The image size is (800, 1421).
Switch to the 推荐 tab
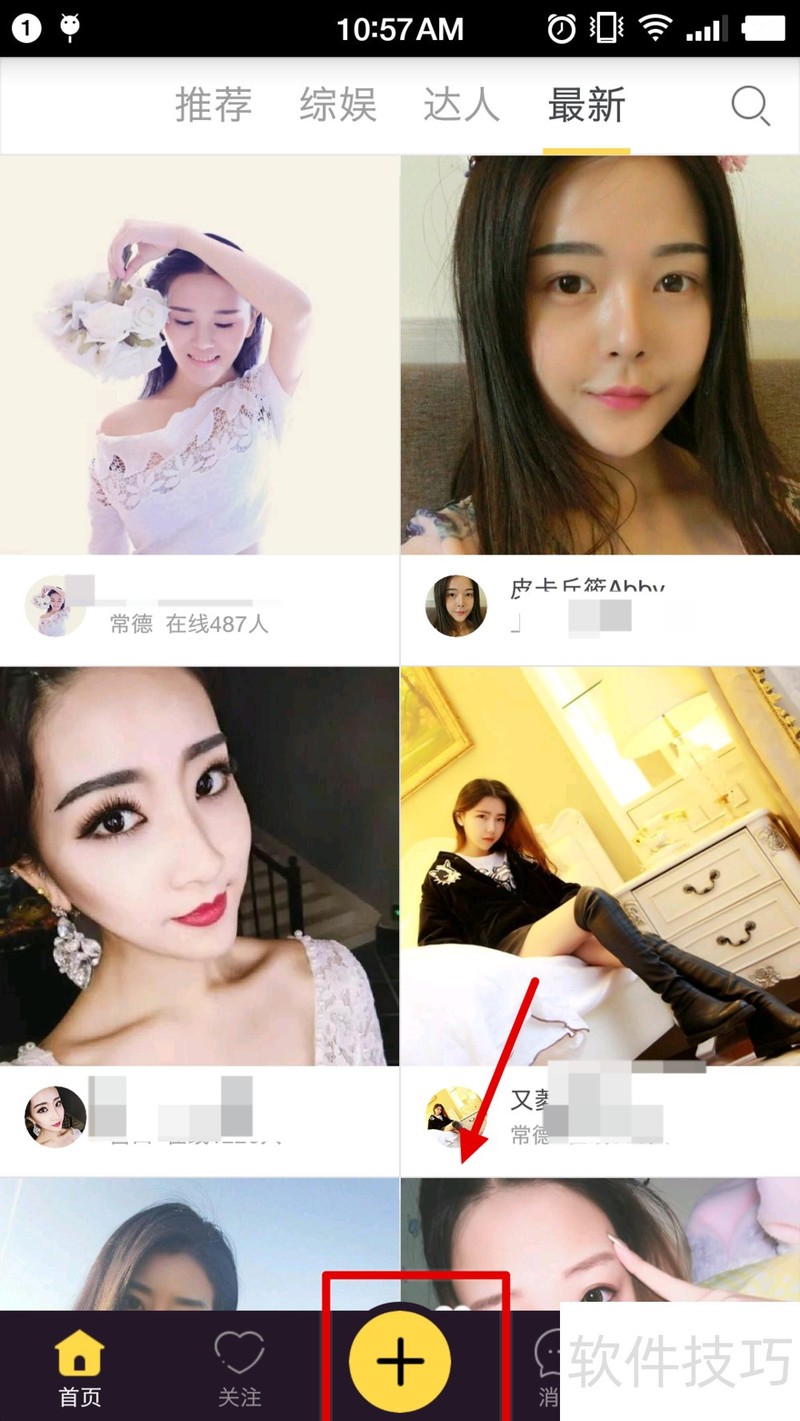[x=214, y=105]
